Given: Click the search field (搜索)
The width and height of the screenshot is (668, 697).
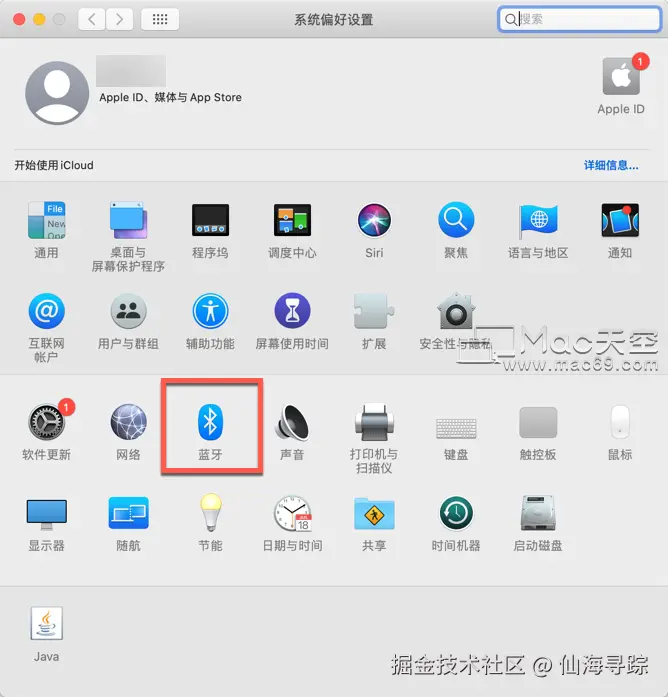Looking at the screenshot, I should click(580, 19).
